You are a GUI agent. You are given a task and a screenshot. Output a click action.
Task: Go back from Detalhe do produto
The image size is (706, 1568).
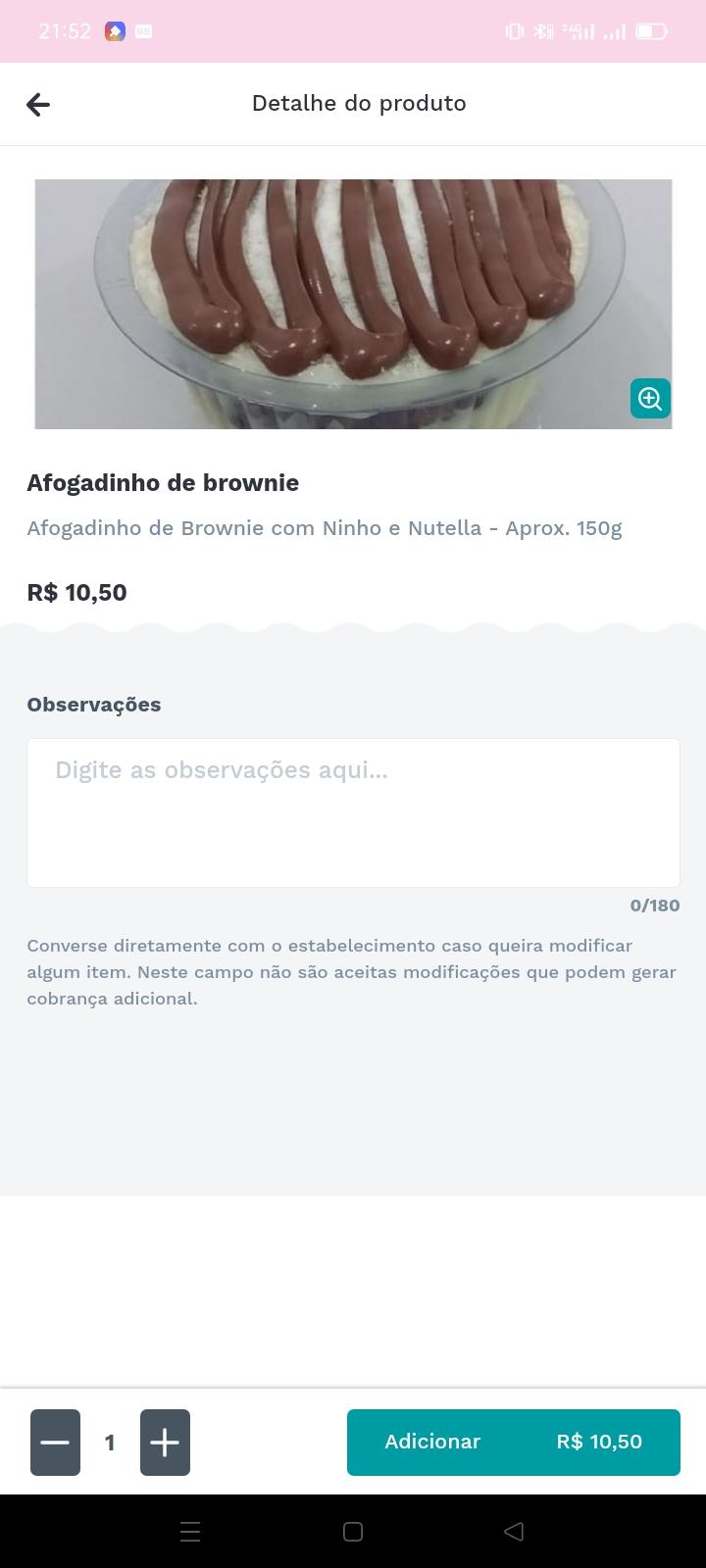tap(38, 104)
